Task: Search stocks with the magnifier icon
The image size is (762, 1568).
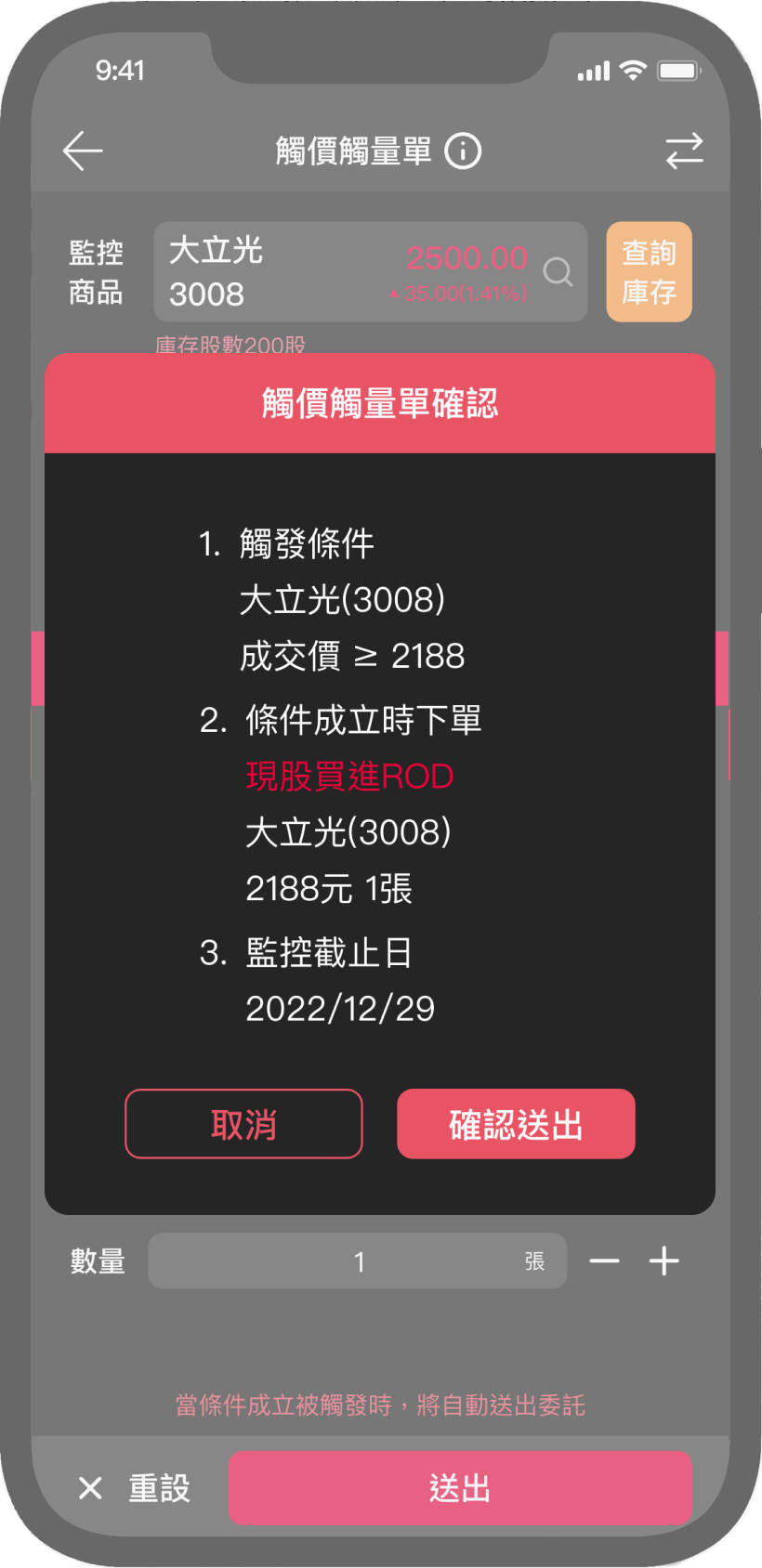Action: [558, 272]
